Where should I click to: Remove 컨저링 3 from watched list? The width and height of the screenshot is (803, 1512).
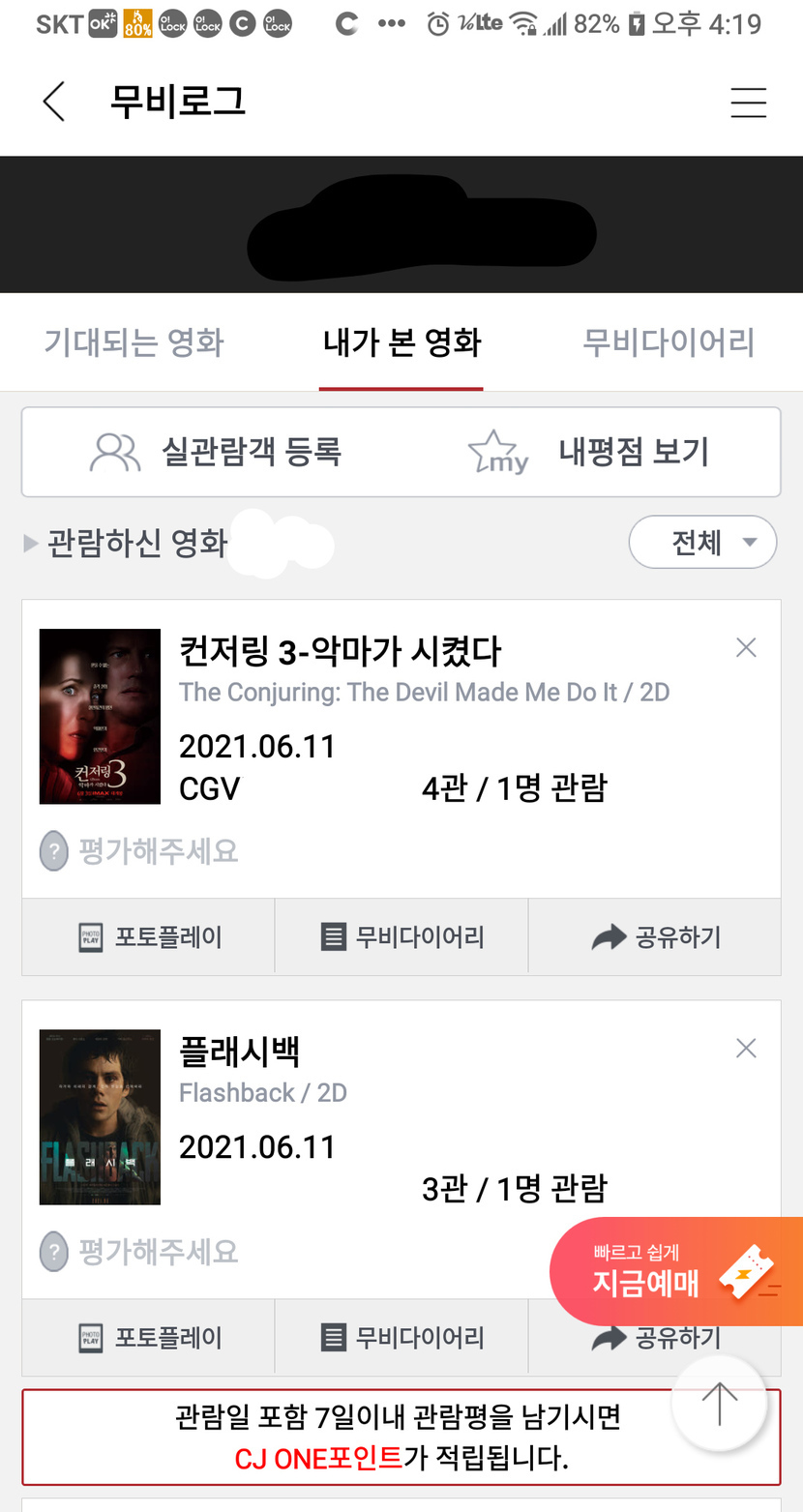[x=746, y=648]
